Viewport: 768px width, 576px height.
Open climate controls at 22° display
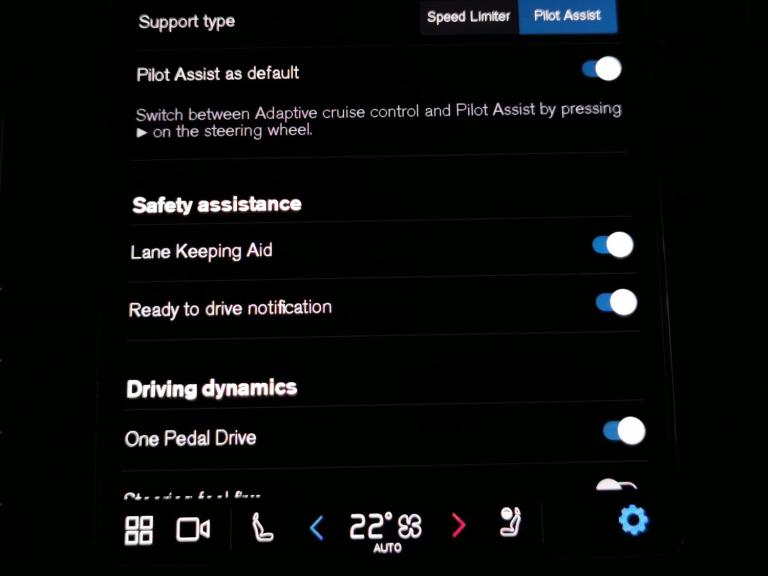pyautogui.click(x=386, y=528)
